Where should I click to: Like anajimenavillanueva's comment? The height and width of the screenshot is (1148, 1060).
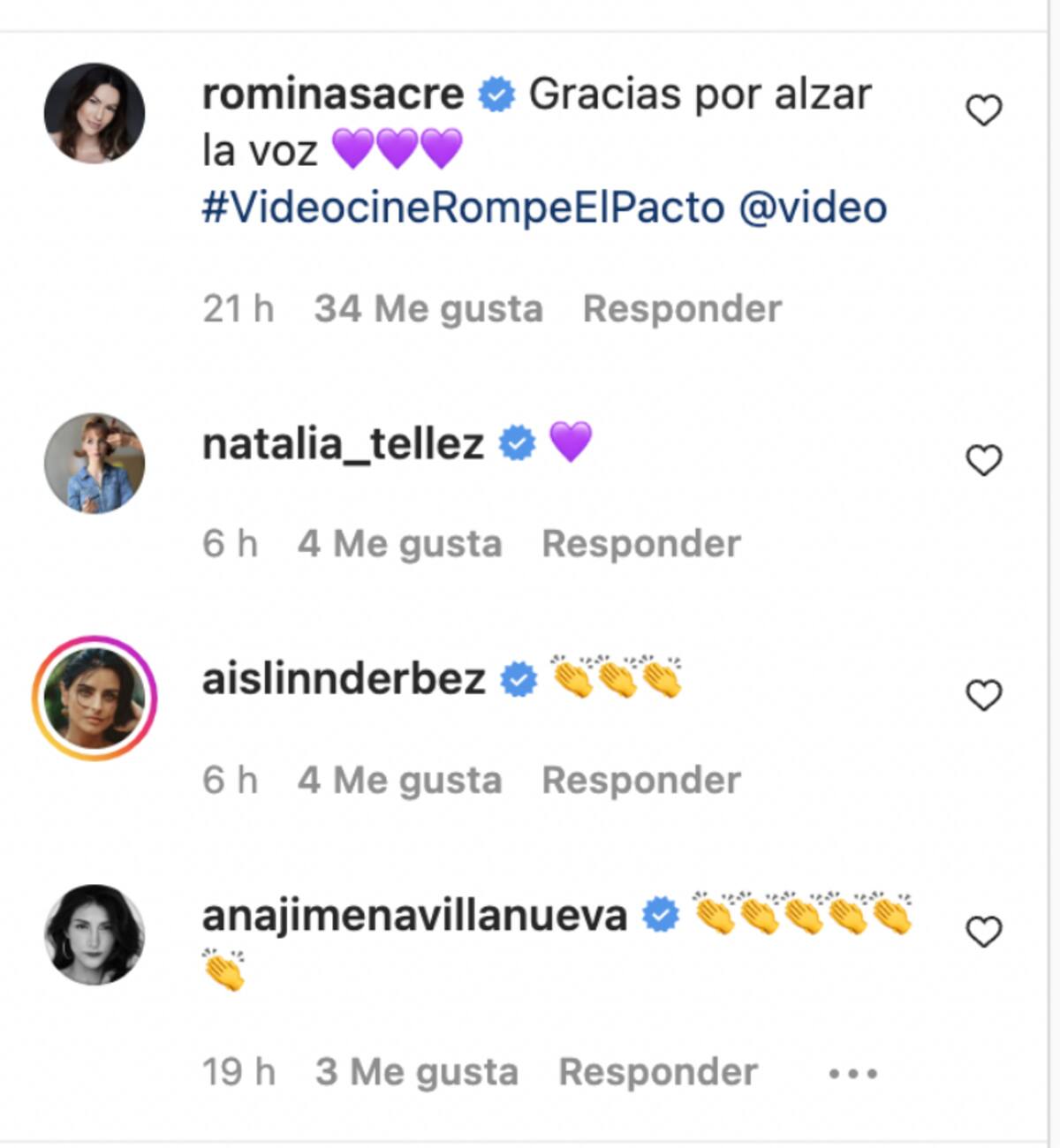[x=983, y=933]
